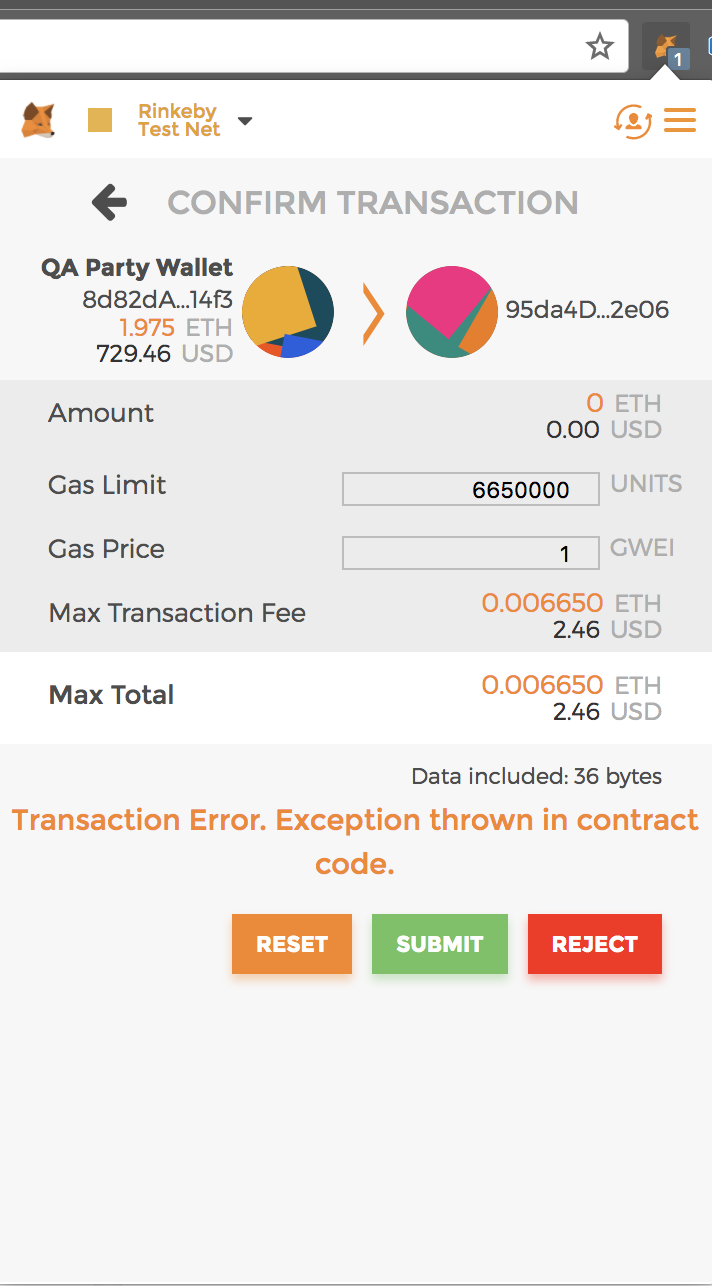Viewport: 712px width, 1286px height.
Task: Edit the Gas Limit field
Action: click(x=471, y=489)
